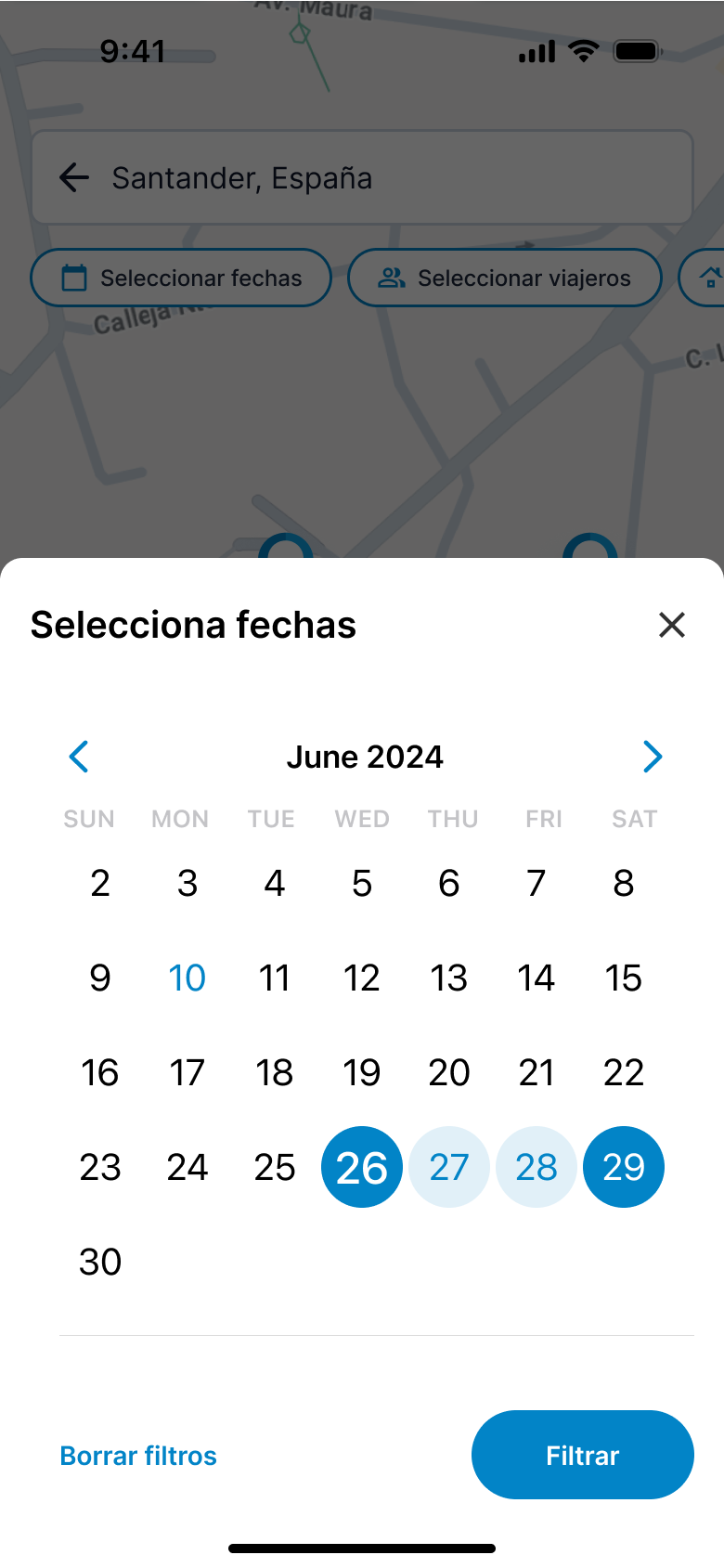
Task: Pick June 24 on the calendar
Action: point(187,1167)
